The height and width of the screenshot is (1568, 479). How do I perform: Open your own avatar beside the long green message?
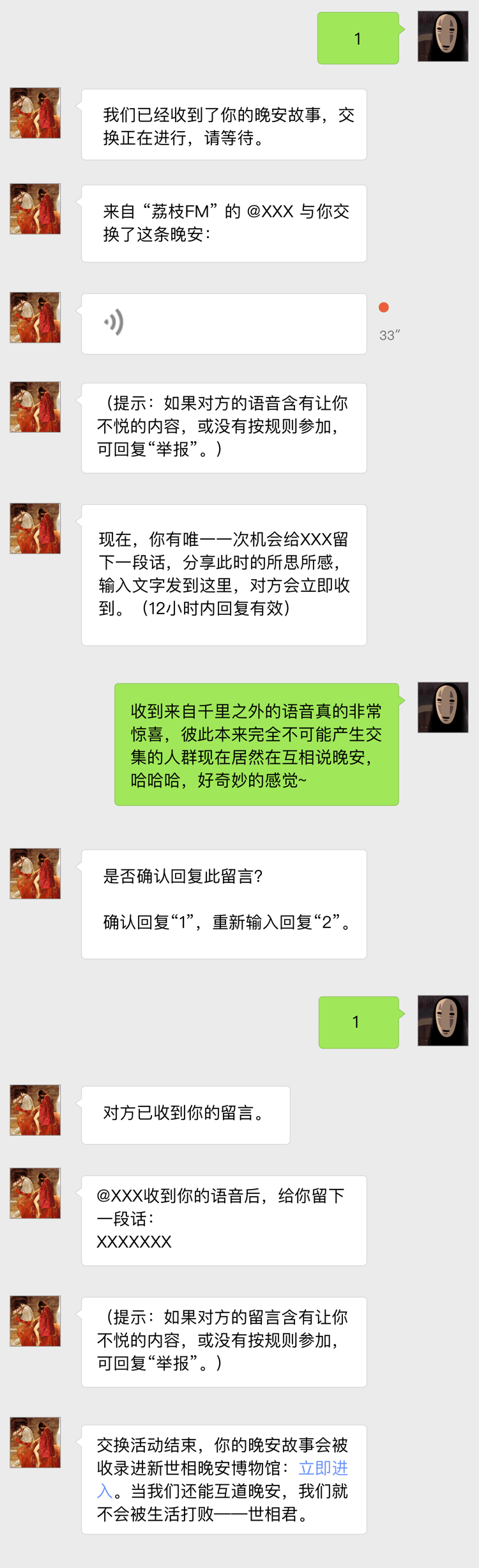[443, 707]
